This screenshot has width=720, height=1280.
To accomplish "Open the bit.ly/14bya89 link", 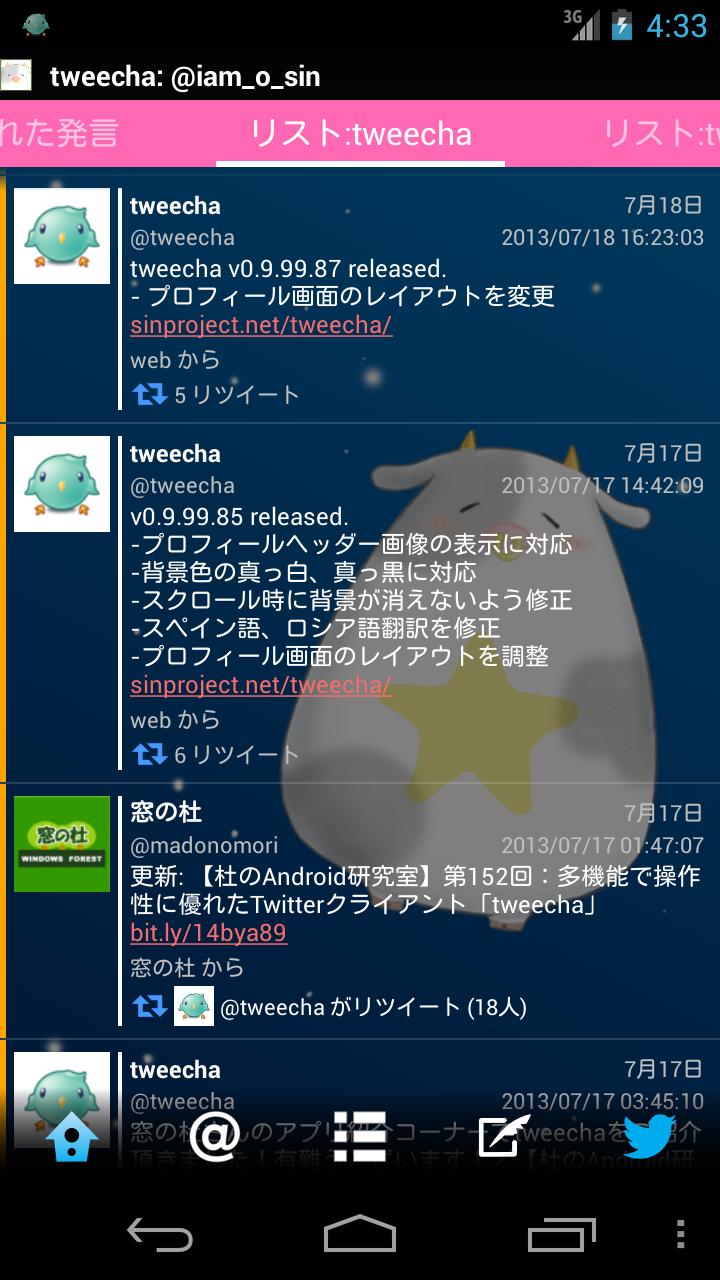I will pos(208,934).
